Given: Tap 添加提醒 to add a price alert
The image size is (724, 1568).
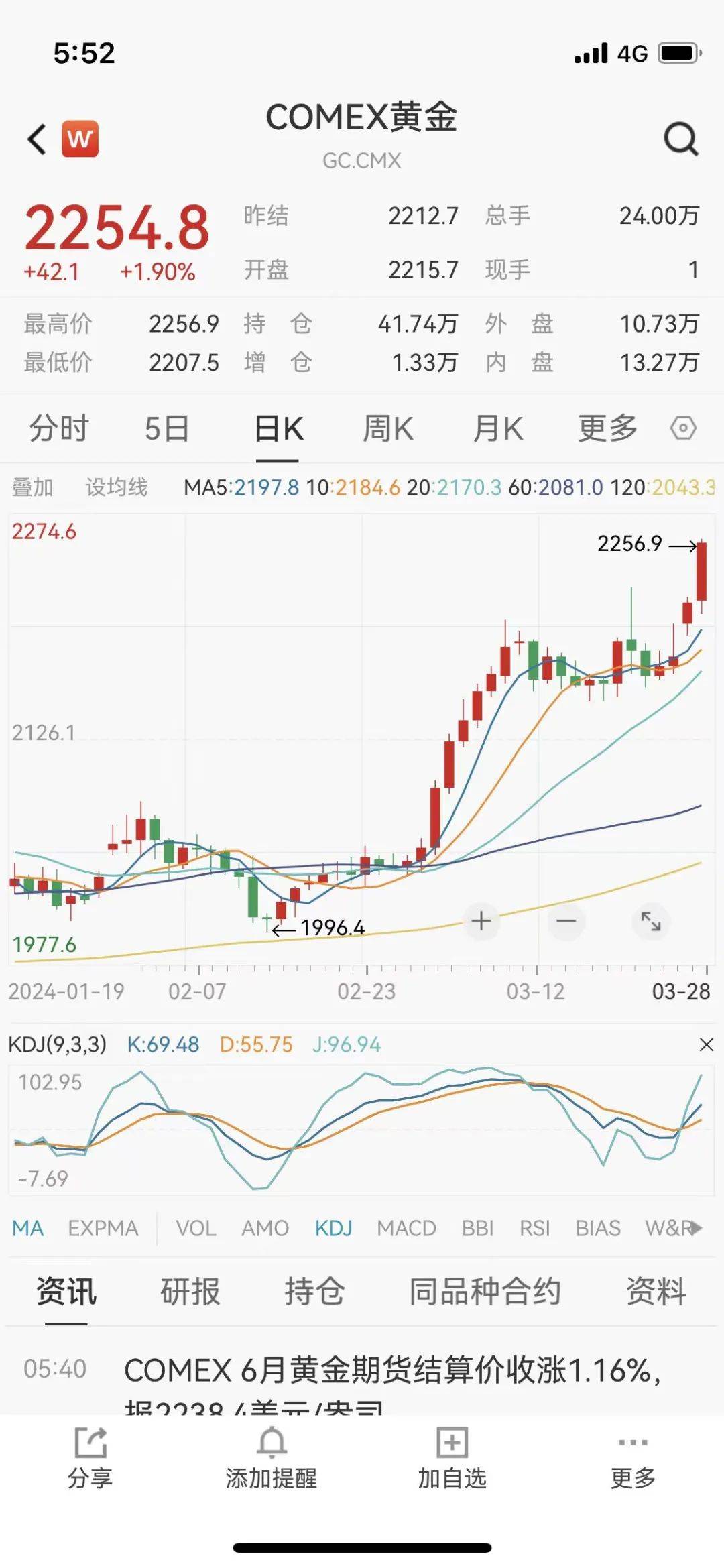Looking at the screenshot, I should tap(271, 1460).
